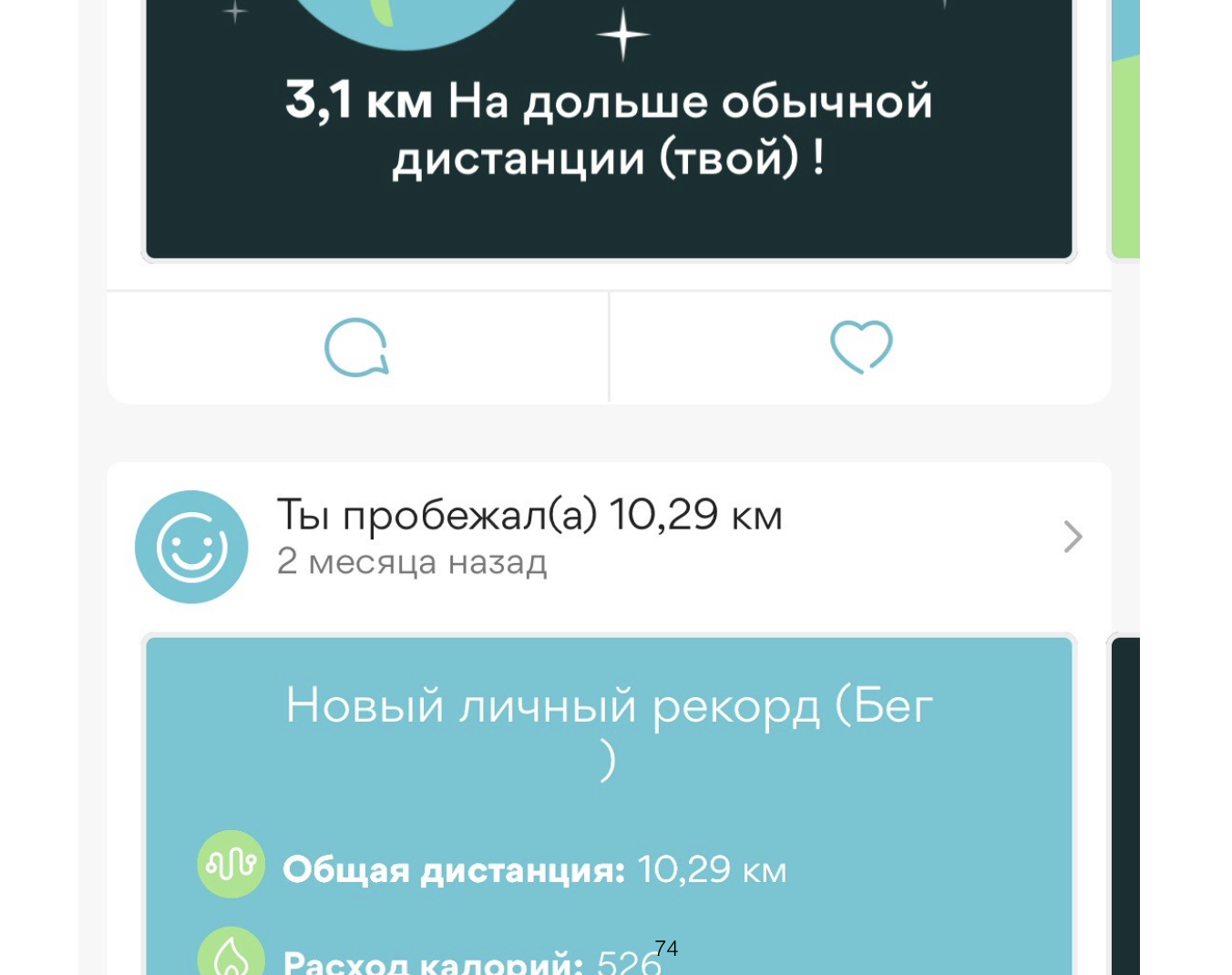Like the 3,1 км distance post

click(860, 347)
